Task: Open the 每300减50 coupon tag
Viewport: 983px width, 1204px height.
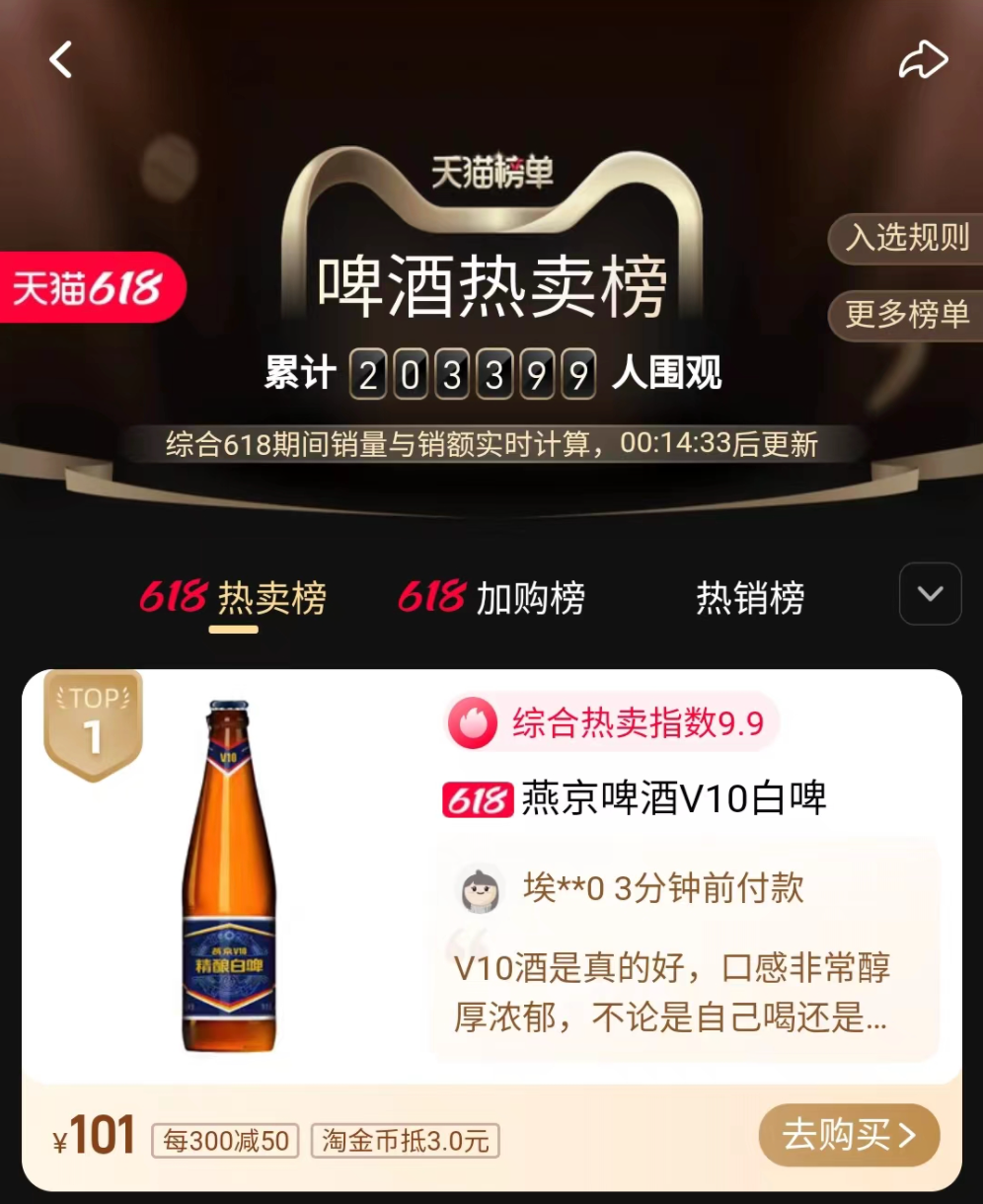Action: pos(224,1141)
